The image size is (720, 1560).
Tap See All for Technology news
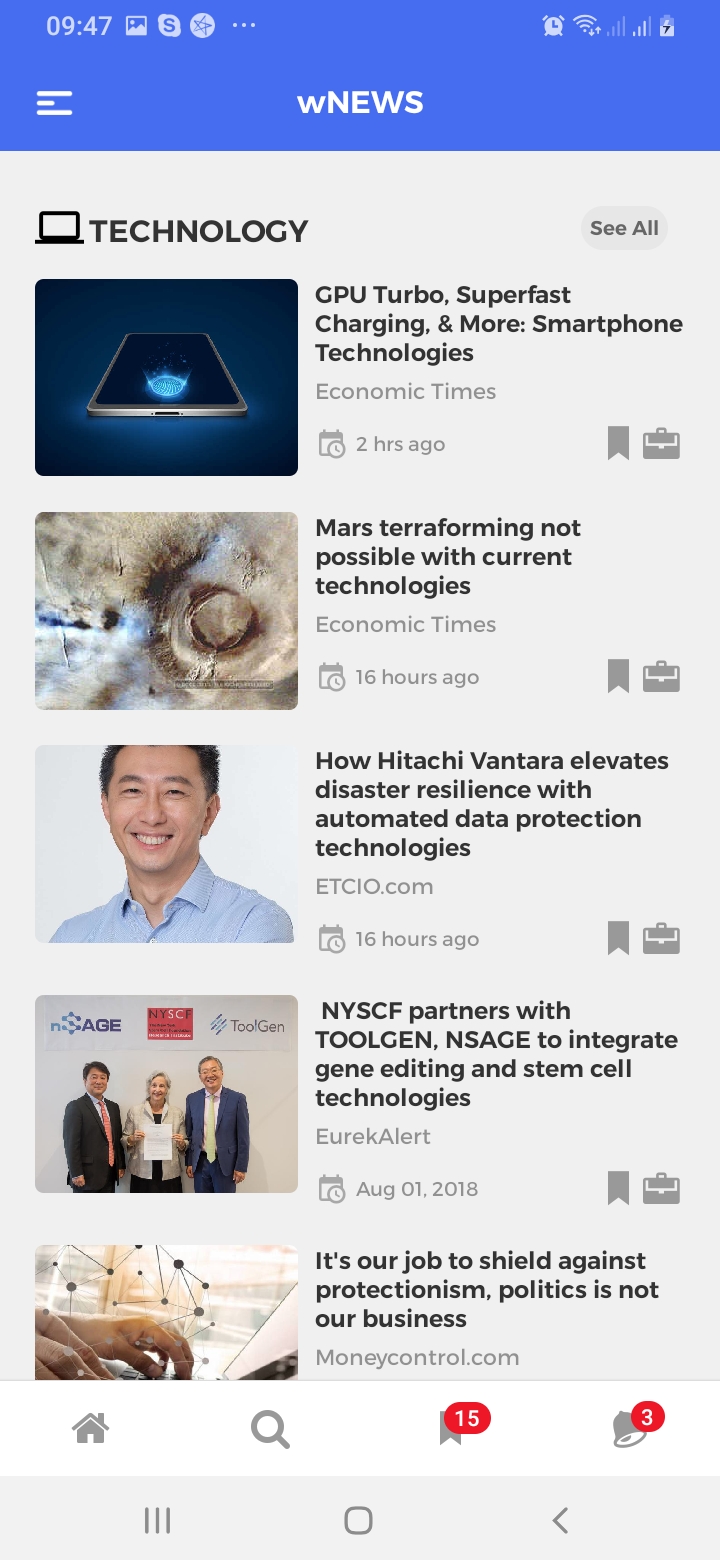[x=624, y=228]
